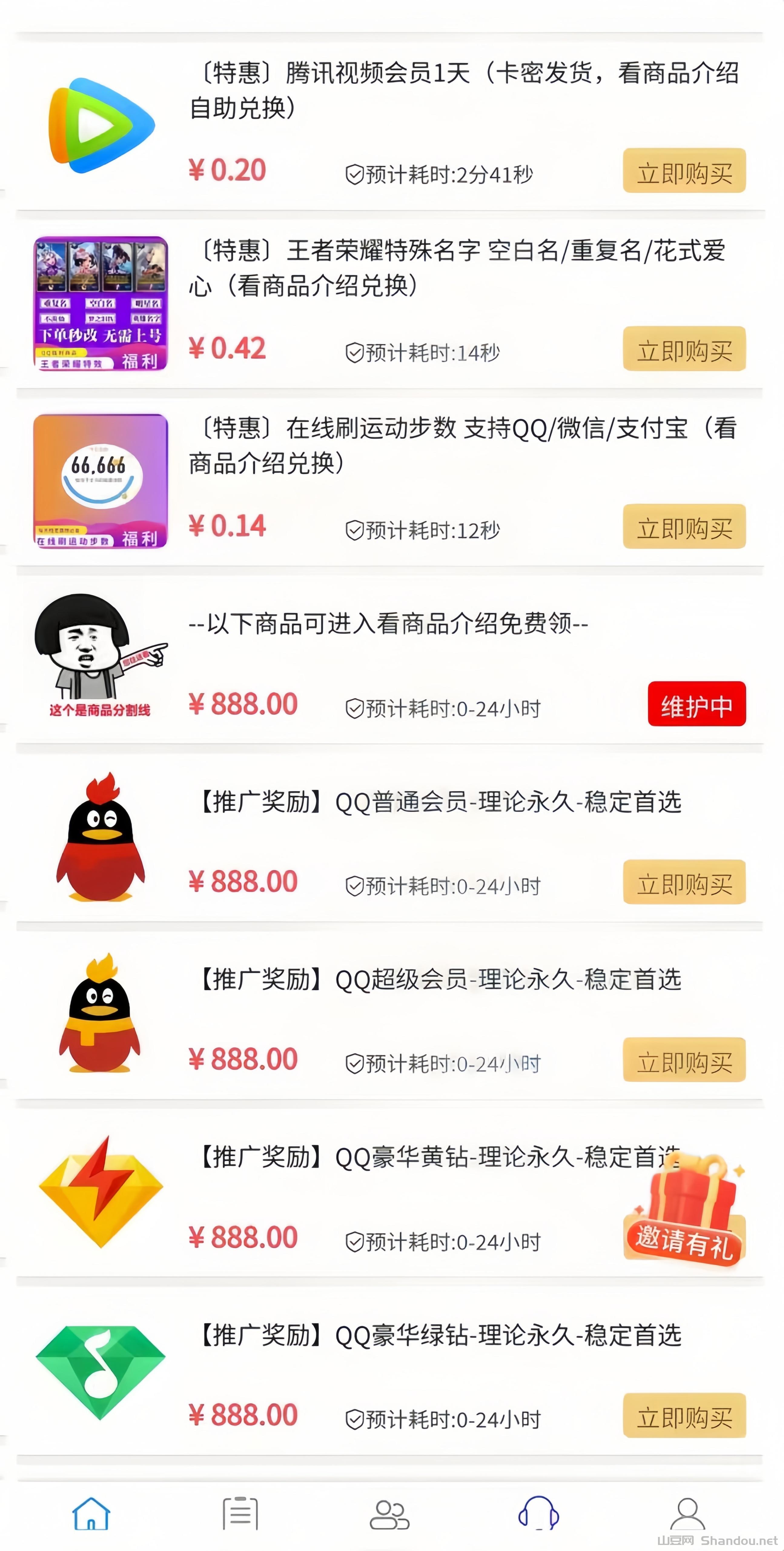Tap the 维护中 button on divider item
The height and width of the screenshot is (1551, 784).
pos(697,704)
